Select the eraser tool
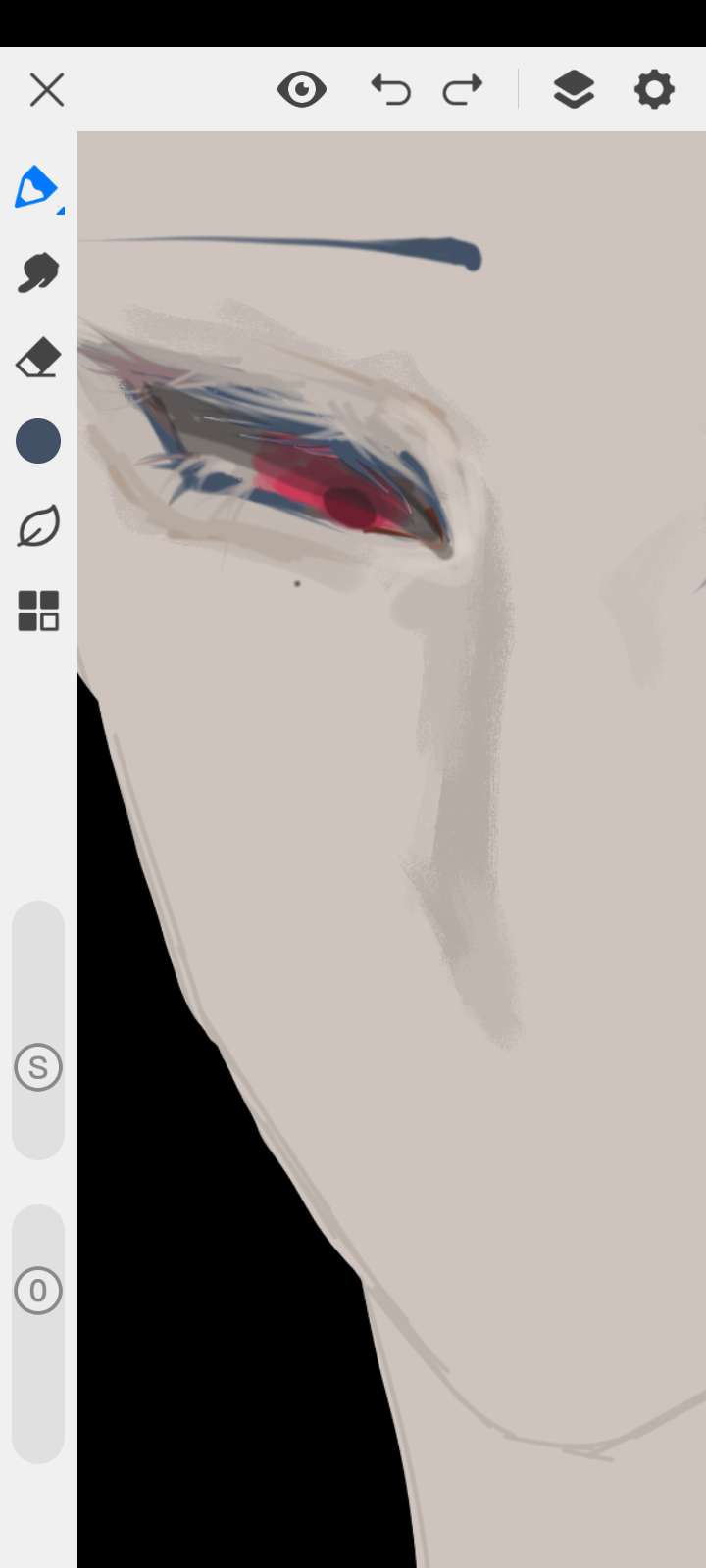 tap(37, 358)
